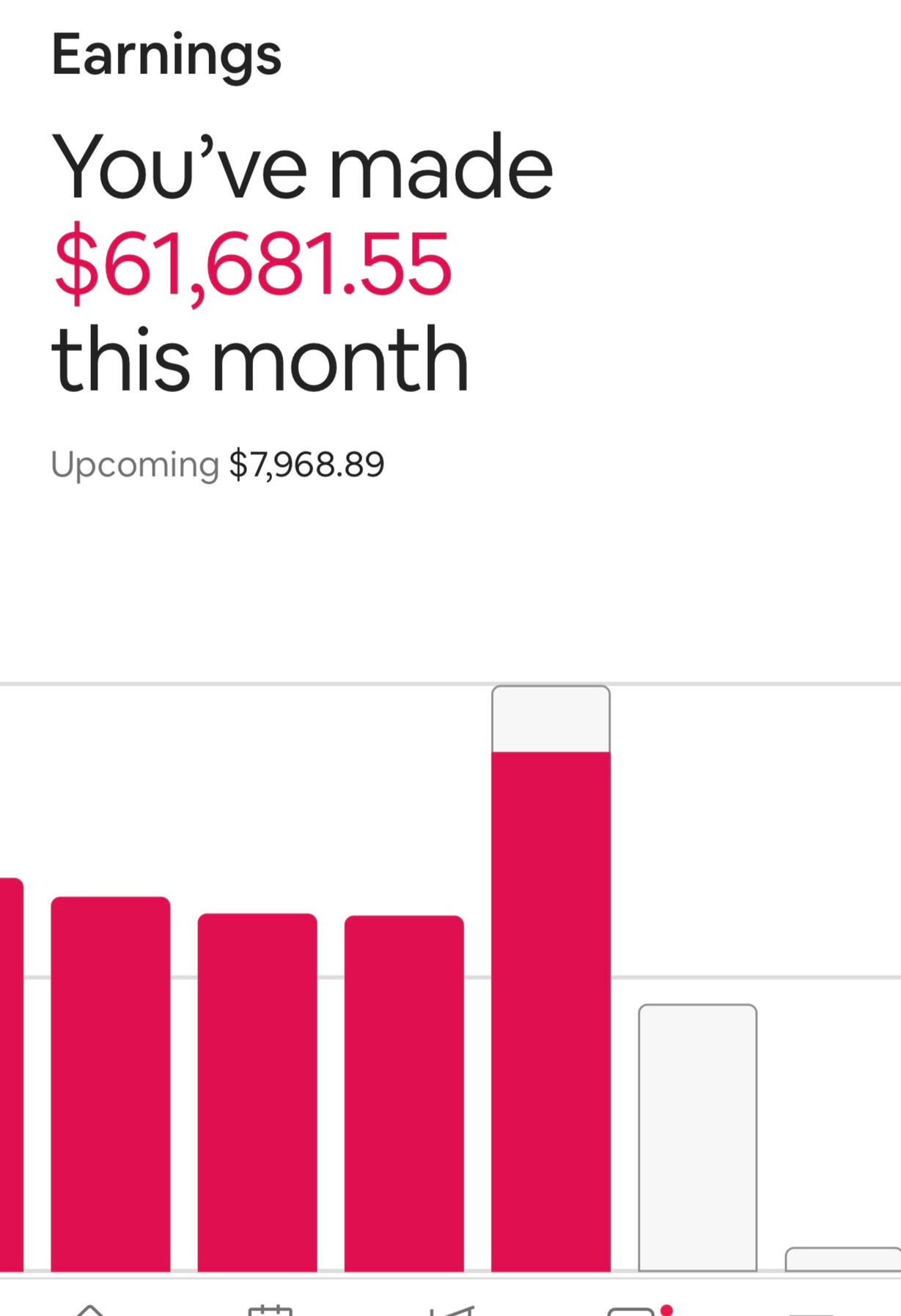Open the calendar tab in bottom navigation
Viewport: 901px width, 1316px height.
[x=270, y=1308]
